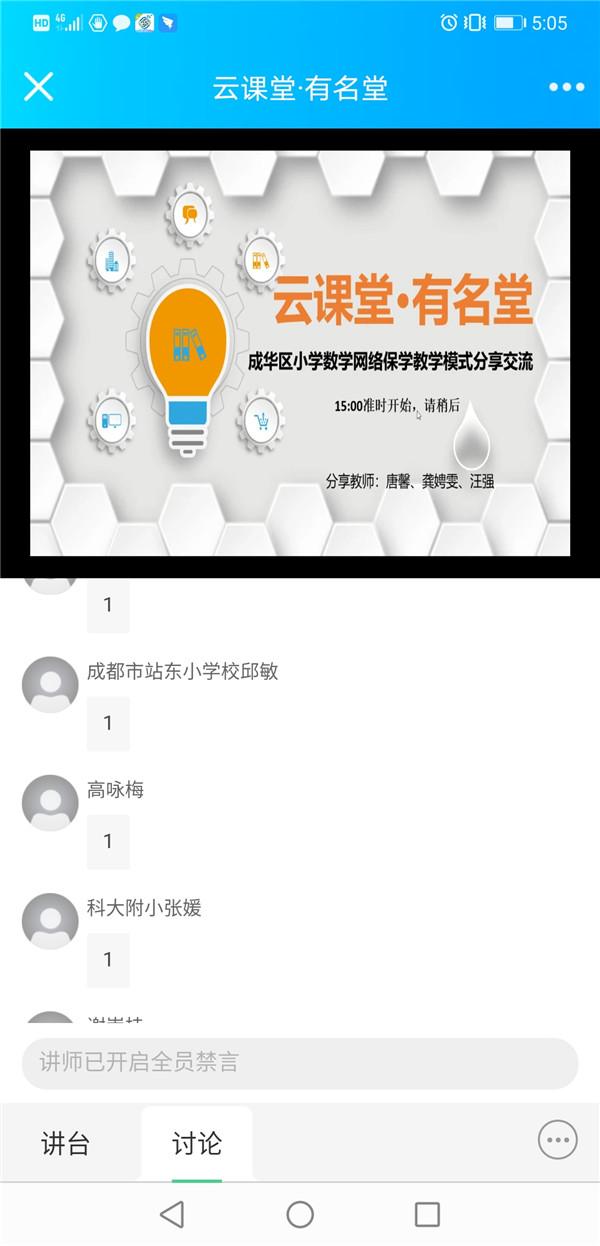Tap 科大附小张媛's avatar
Viewport: 600px width, 1246px height.
coord(50,921)
